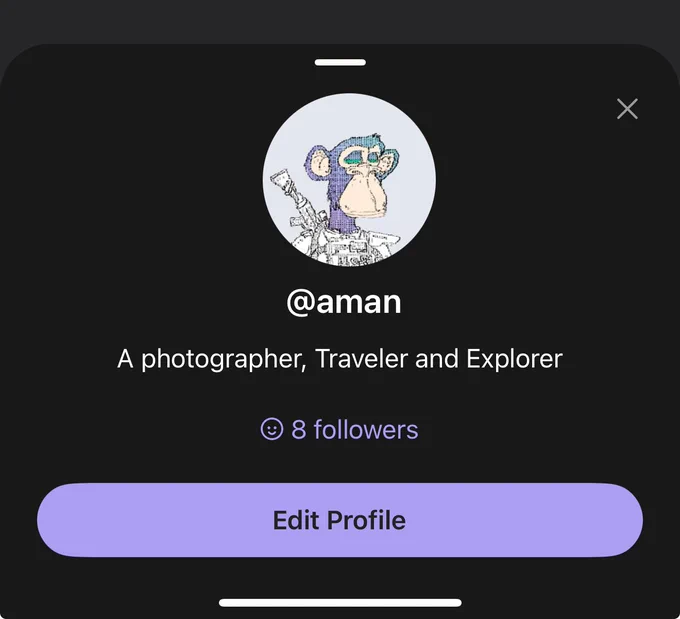
Task: View the @aman profile picture
Action: (349, 180)
